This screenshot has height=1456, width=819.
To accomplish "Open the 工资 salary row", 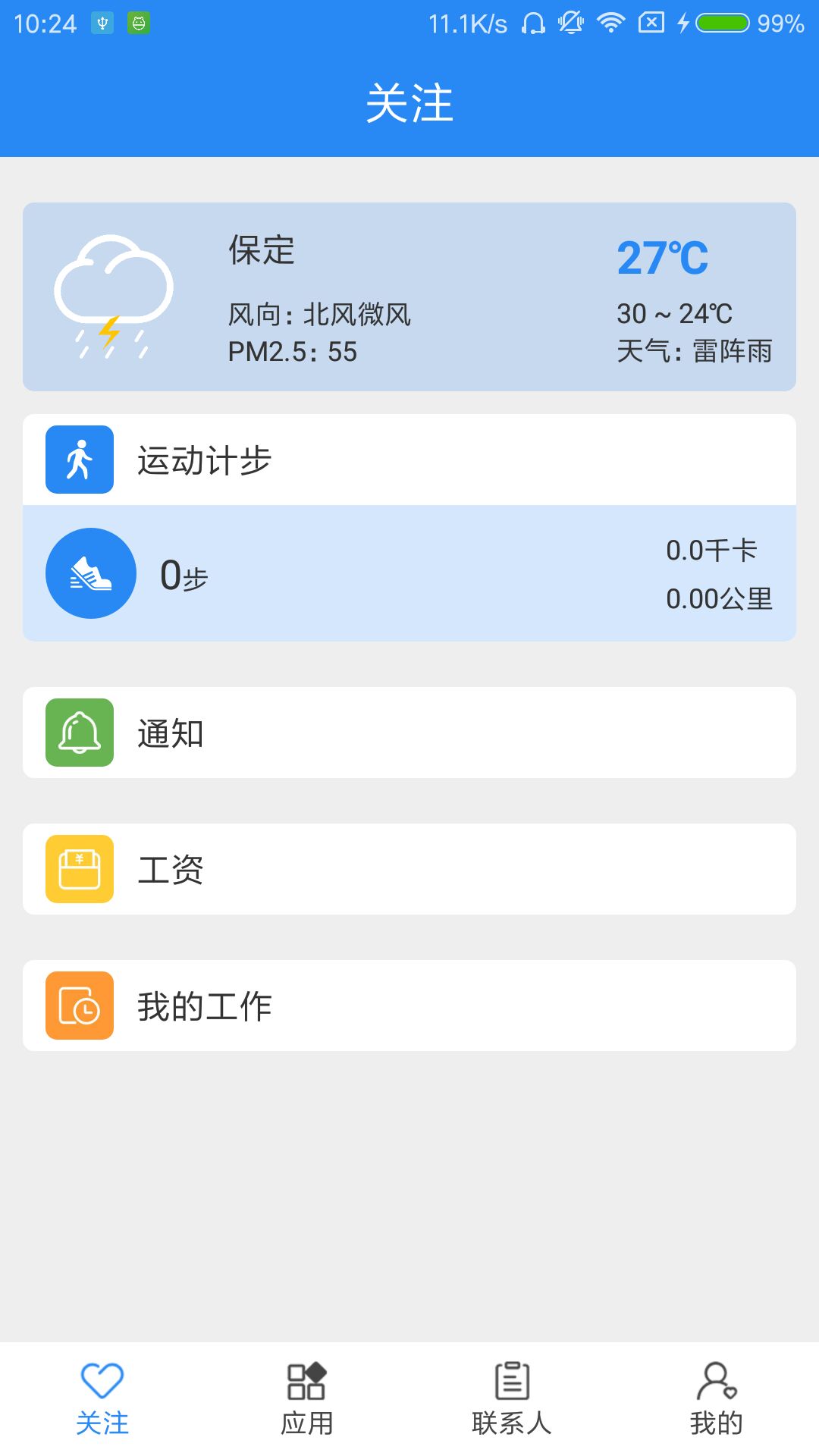I will (409, 869).
